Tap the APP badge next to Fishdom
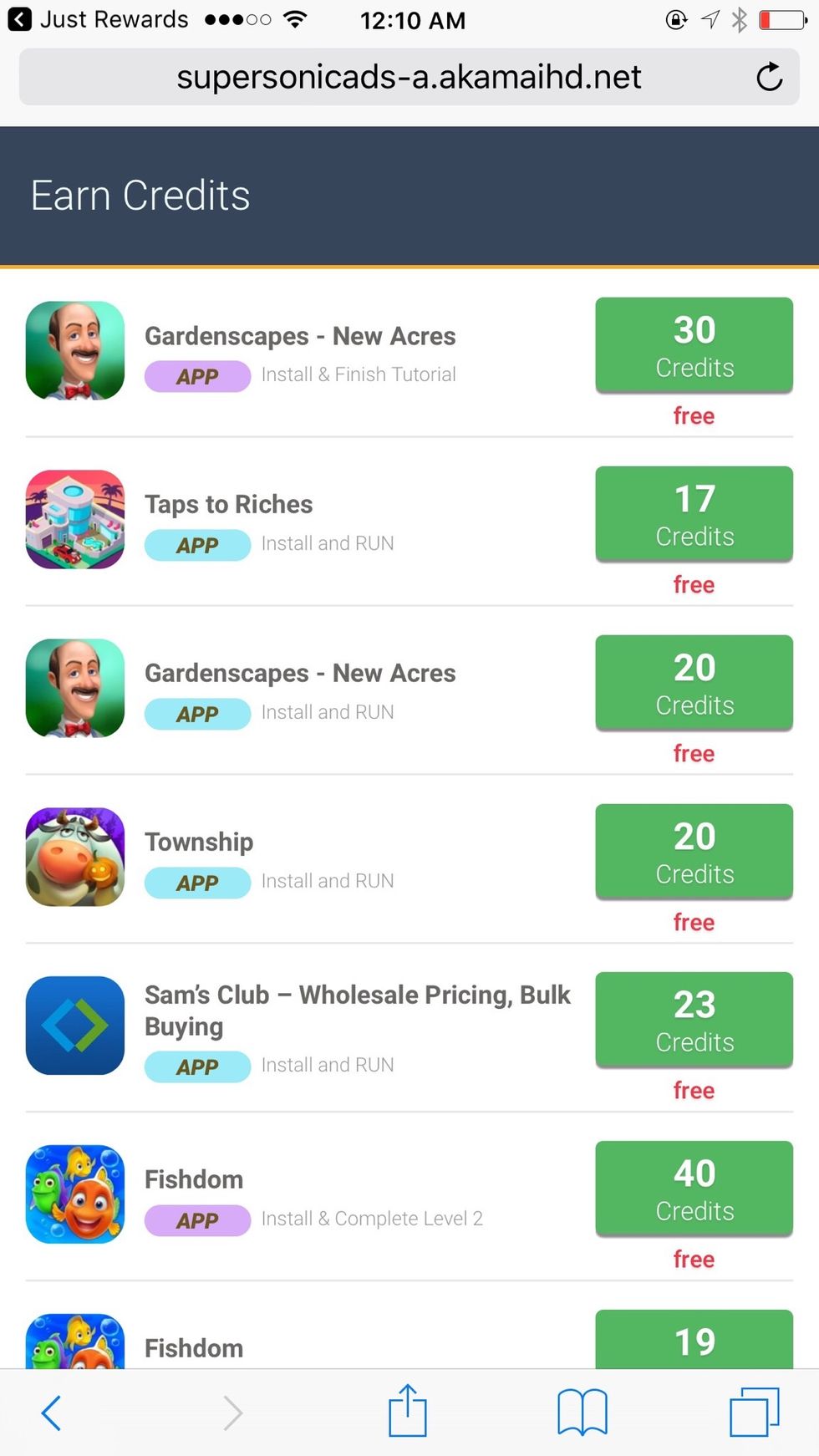Viewport: 819px width, 1456px height. click(x=197, y=1220)
